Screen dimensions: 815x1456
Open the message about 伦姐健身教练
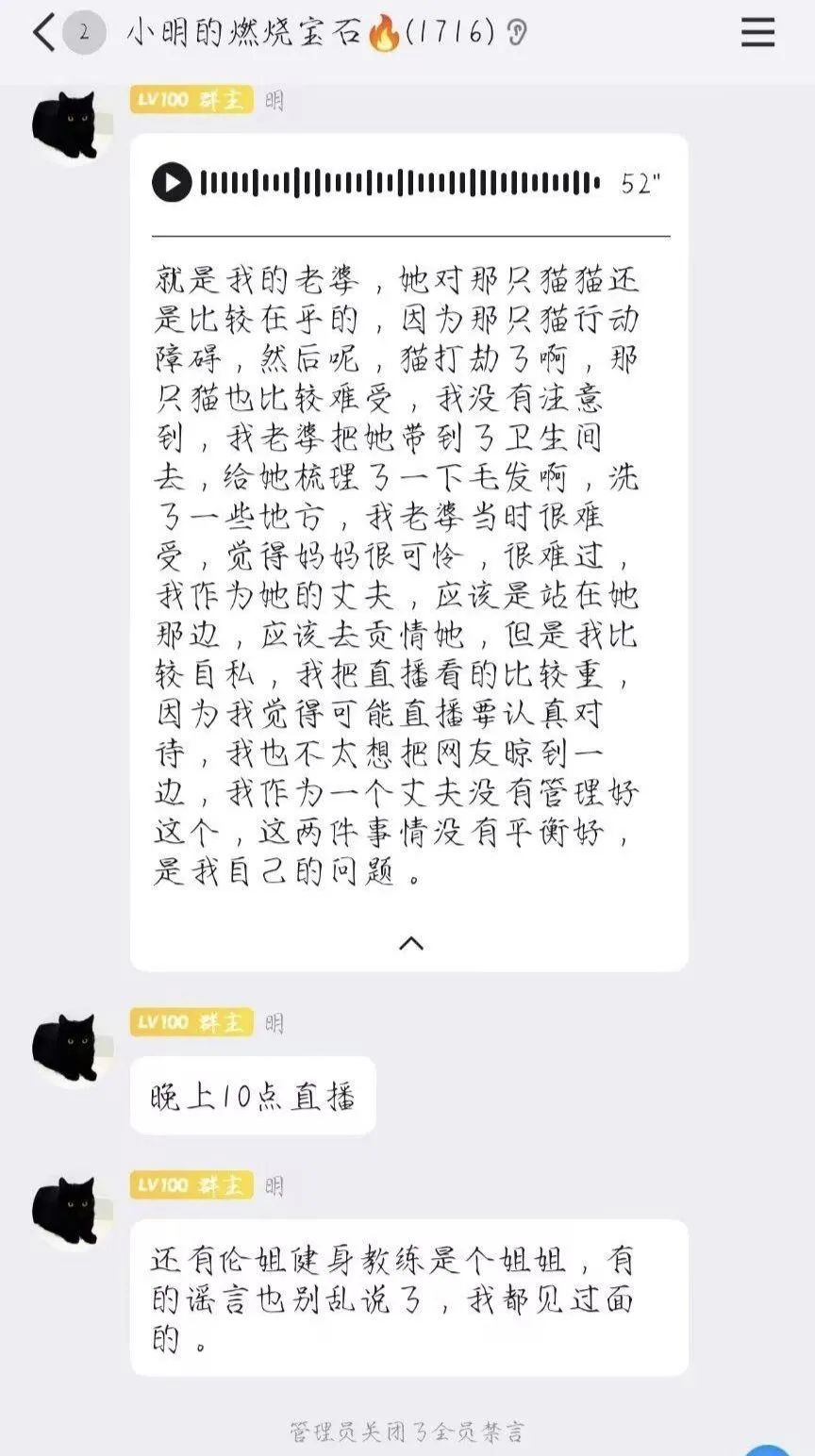tap(408, 1298)
